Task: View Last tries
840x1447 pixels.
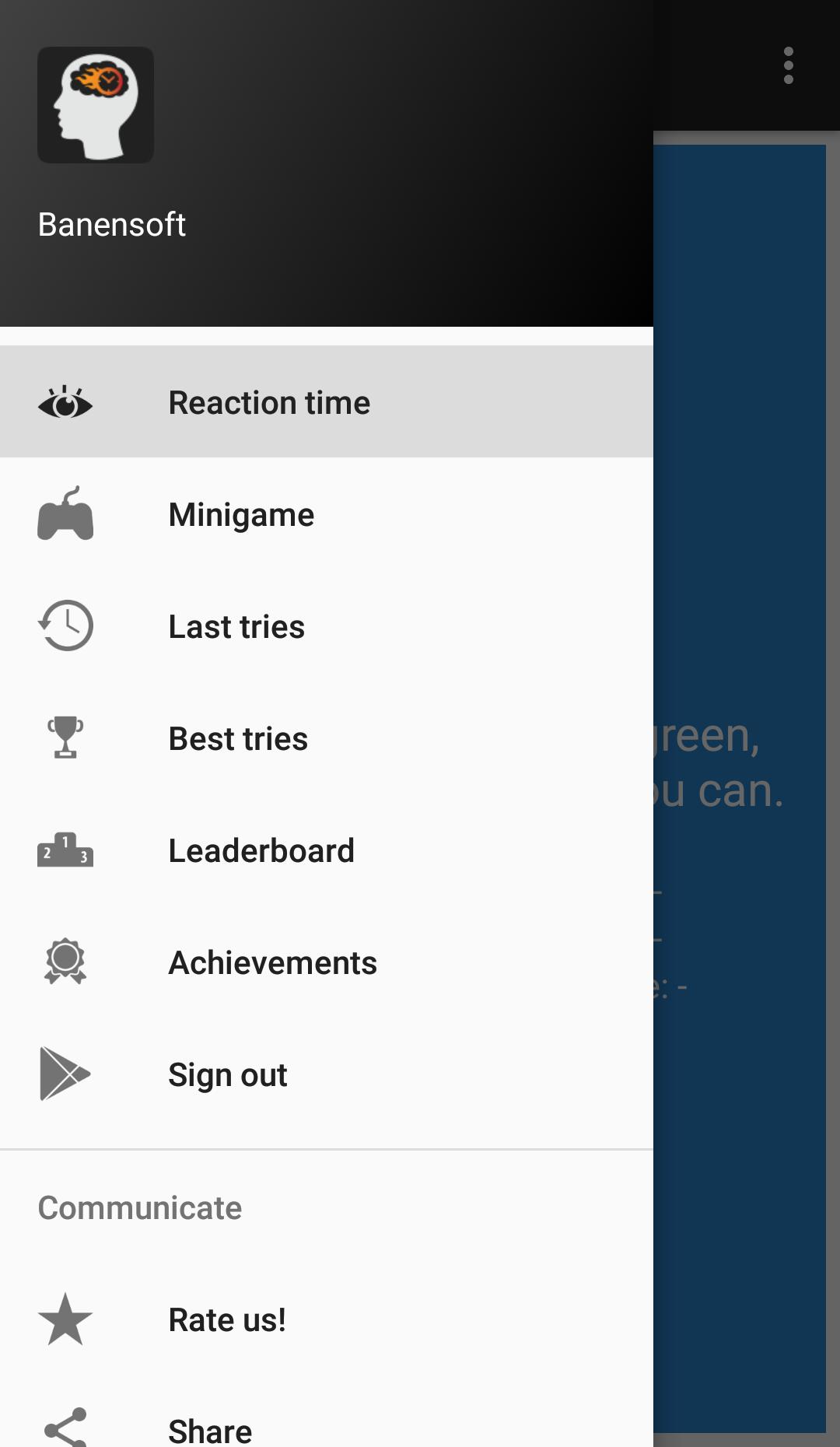Action: point(327,626)
